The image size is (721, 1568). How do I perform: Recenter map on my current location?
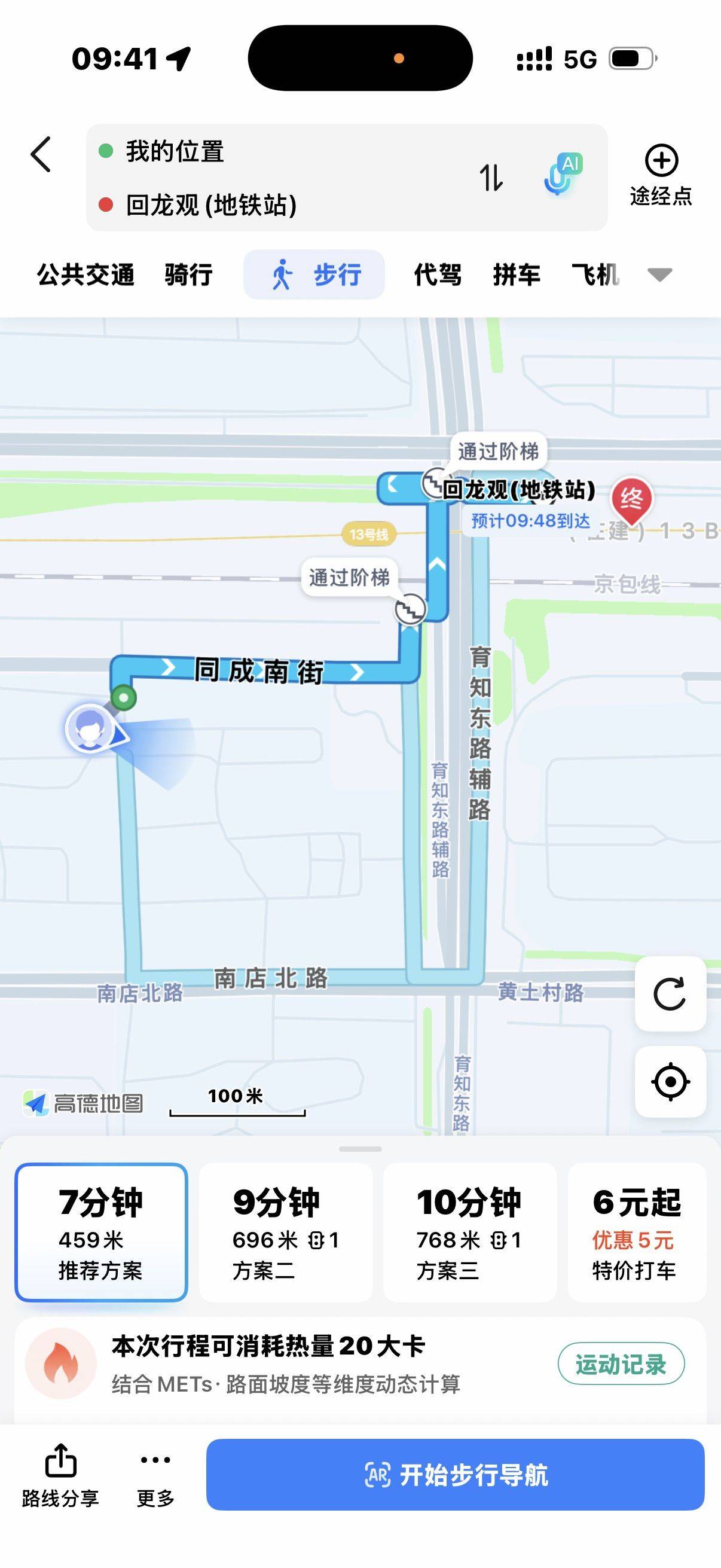tap(670, 1082)
